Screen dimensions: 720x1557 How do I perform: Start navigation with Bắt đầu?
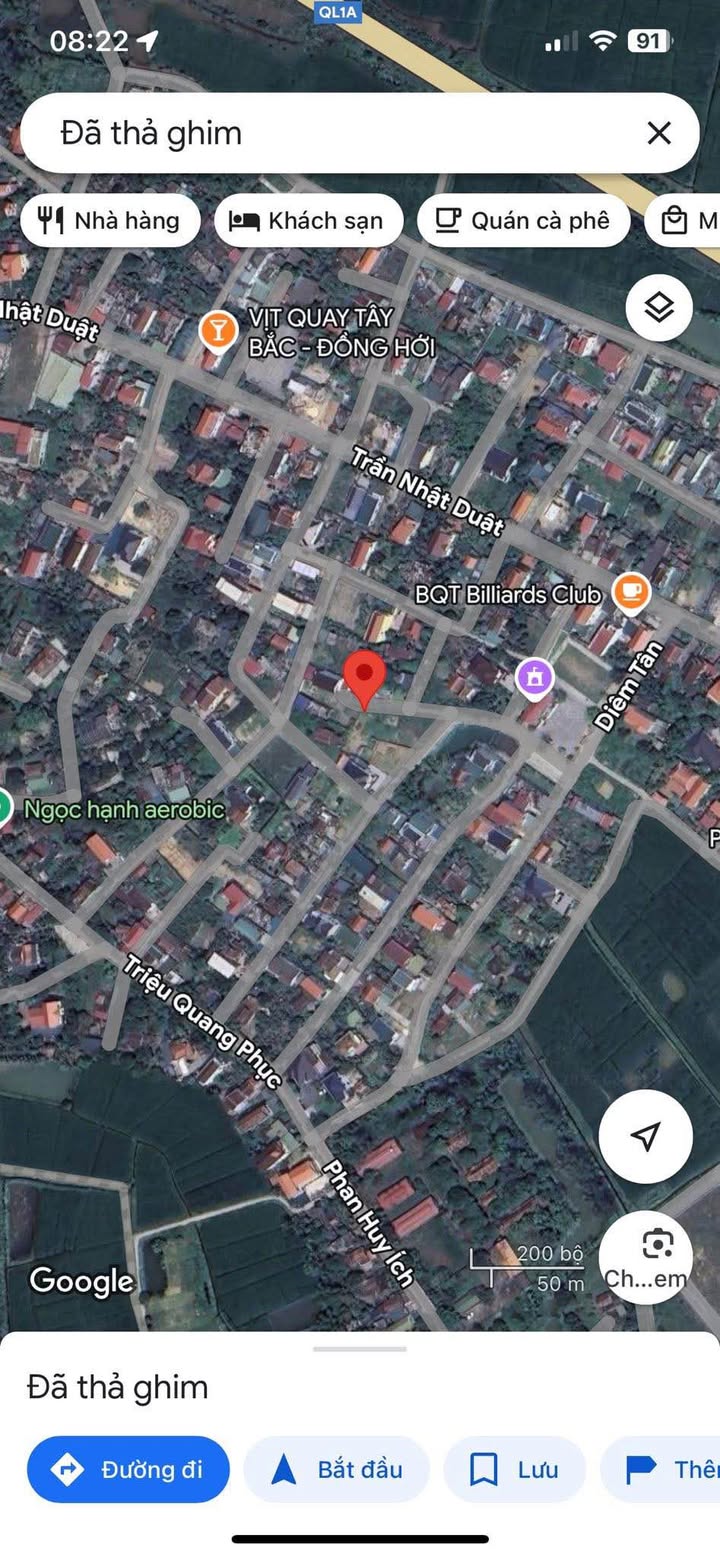coord(336,1469)
